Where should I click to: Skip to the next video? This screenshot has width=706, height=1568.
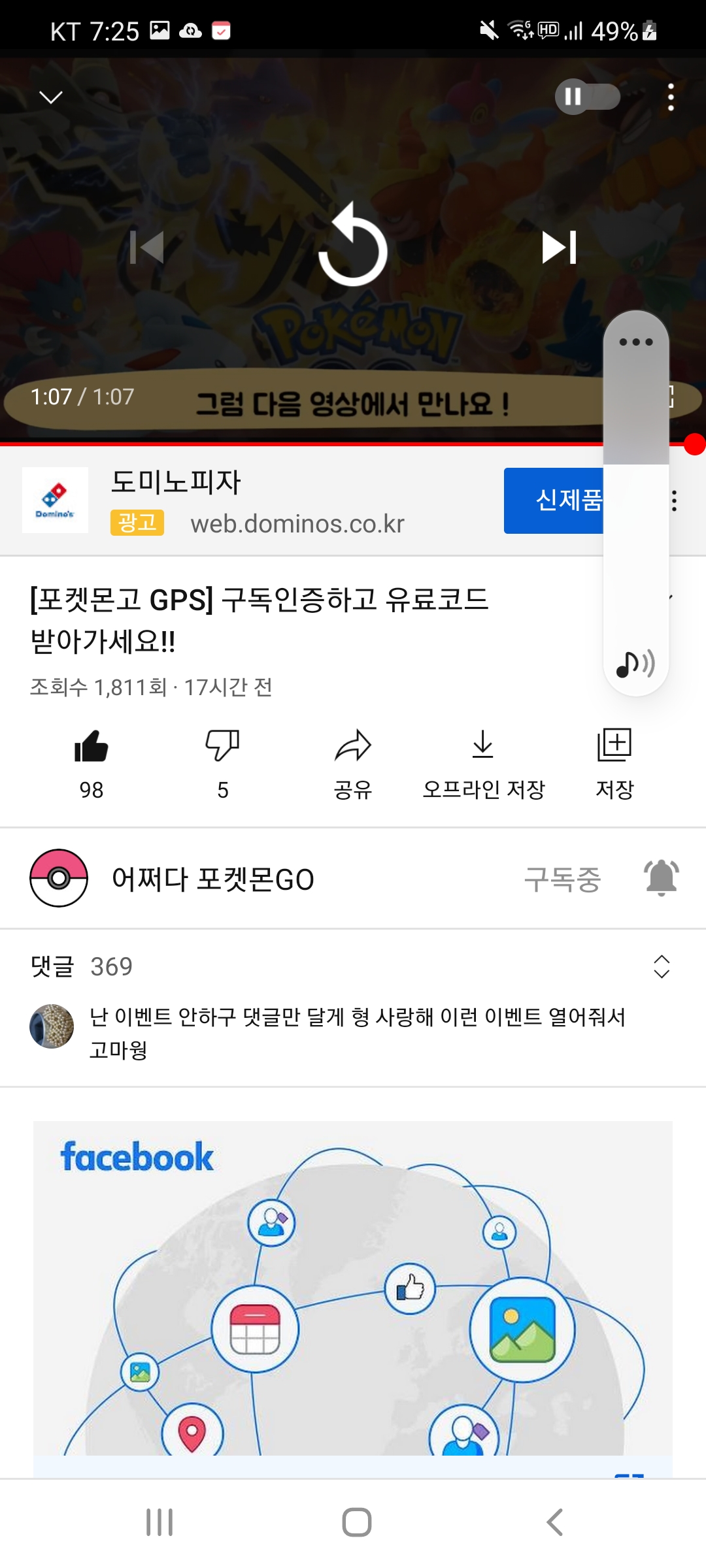pos(560,248)
